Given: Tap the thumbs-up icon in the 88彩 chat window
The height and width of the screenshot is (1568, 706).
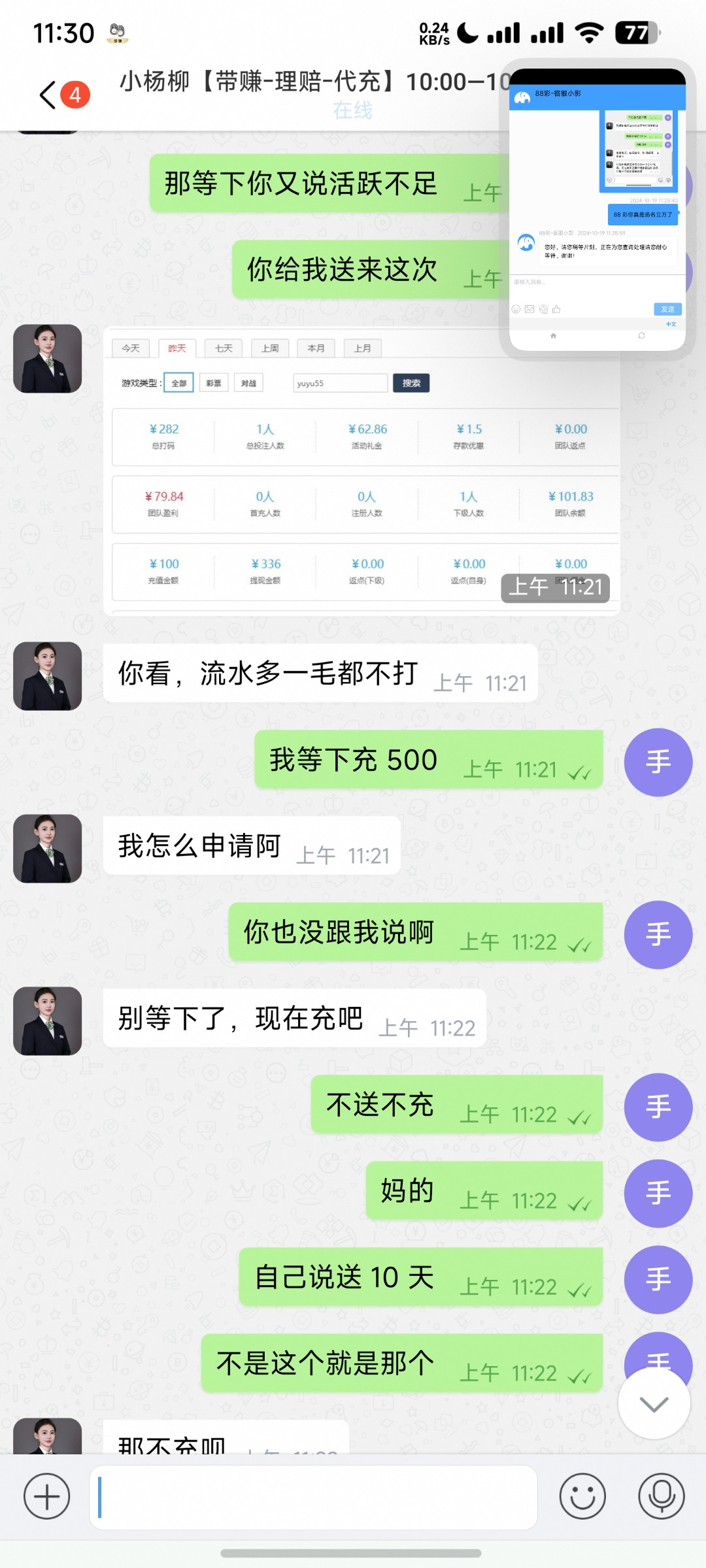Looking at the screenshot, I should (x=556, y=309).
